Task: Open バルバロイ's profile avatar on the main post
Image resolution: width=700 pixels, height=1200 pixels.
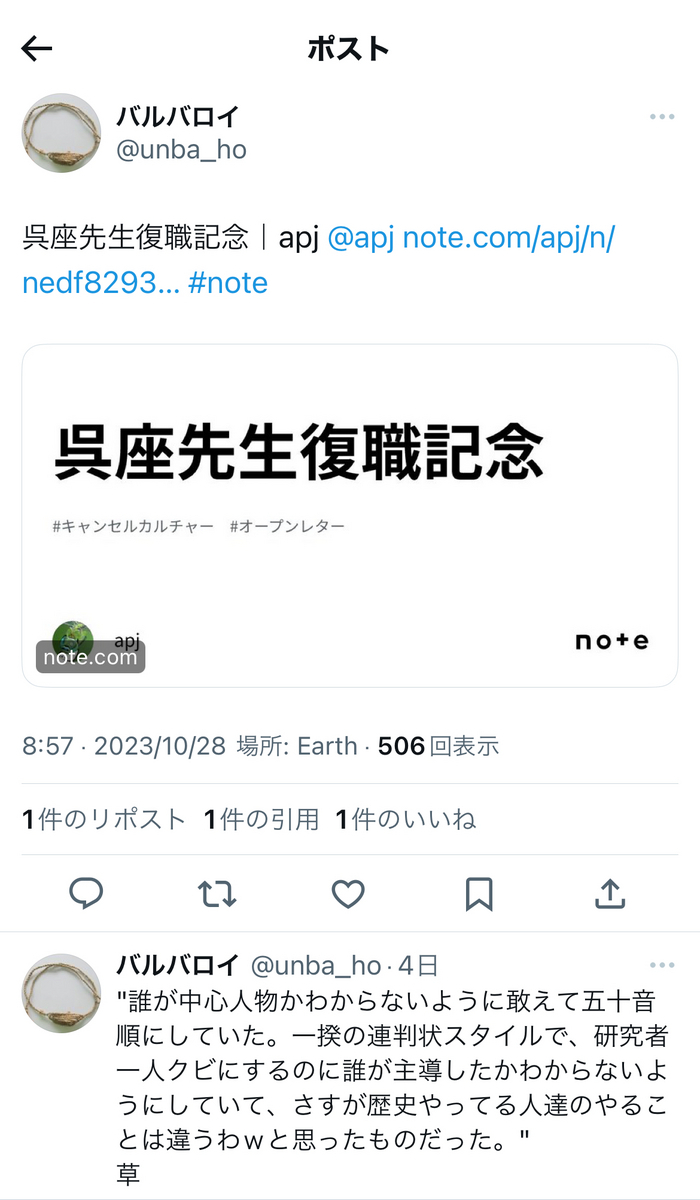Action: pyautogui.click(x=62, y=133)
